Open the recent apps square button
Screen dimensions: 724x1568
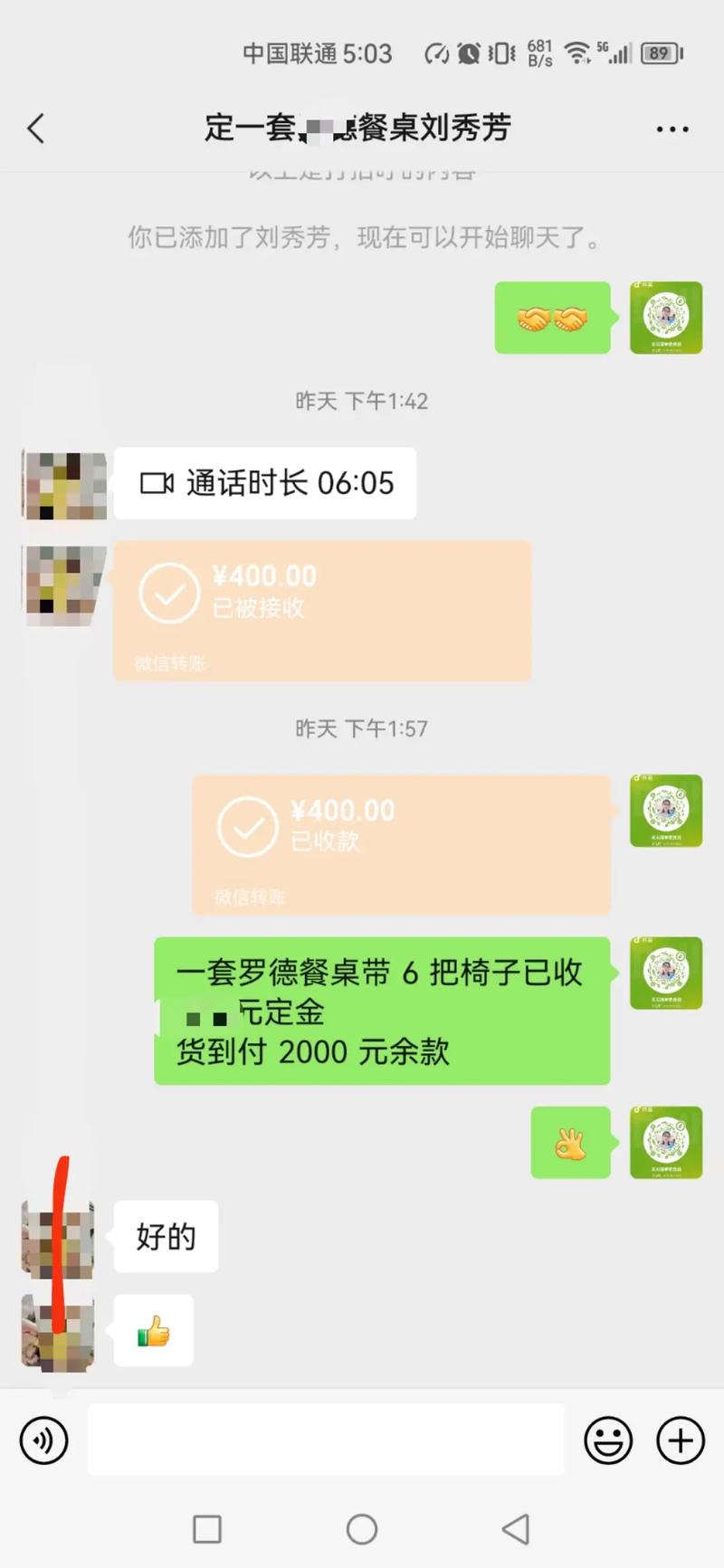point(207,1529)
